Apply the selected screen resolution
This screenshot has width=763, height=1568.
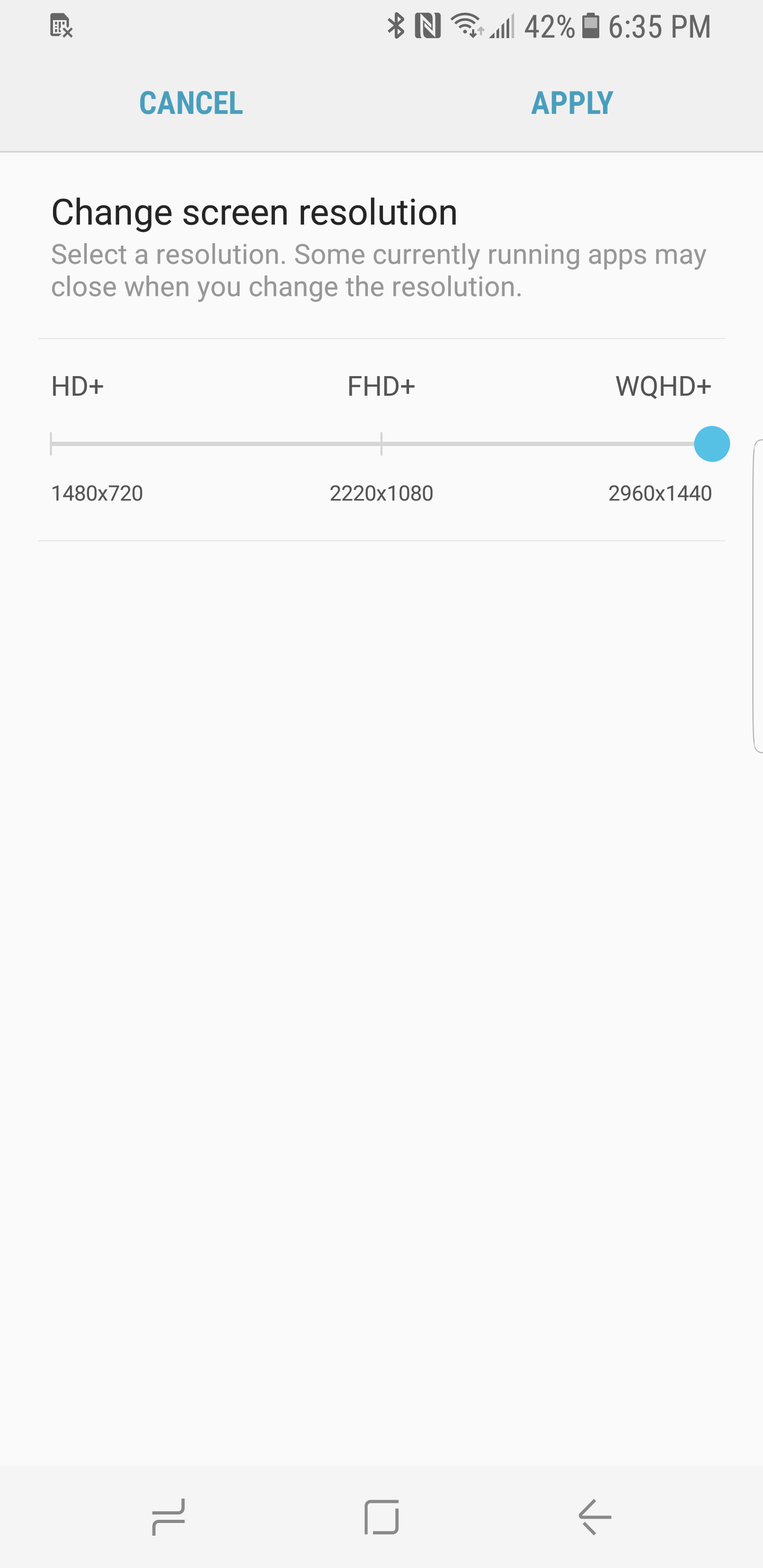coord(572,103)
